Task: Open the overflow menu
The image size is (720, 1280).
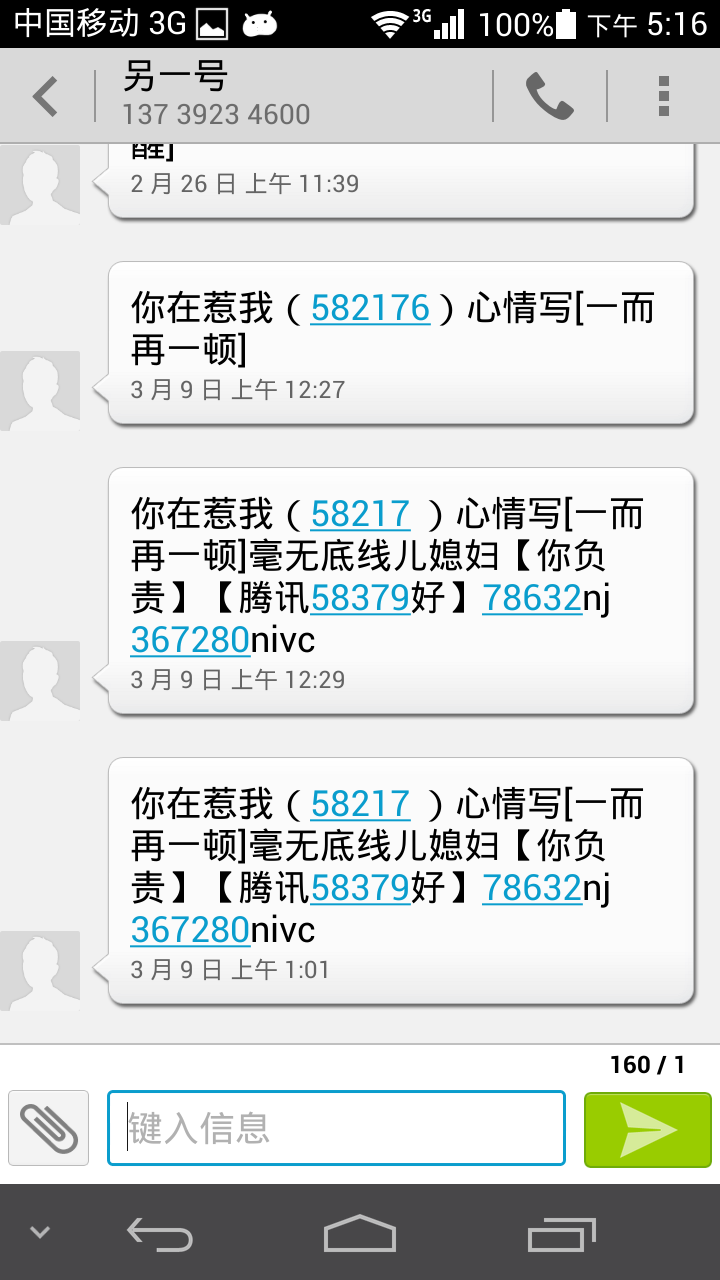Action: pos(663,97)
